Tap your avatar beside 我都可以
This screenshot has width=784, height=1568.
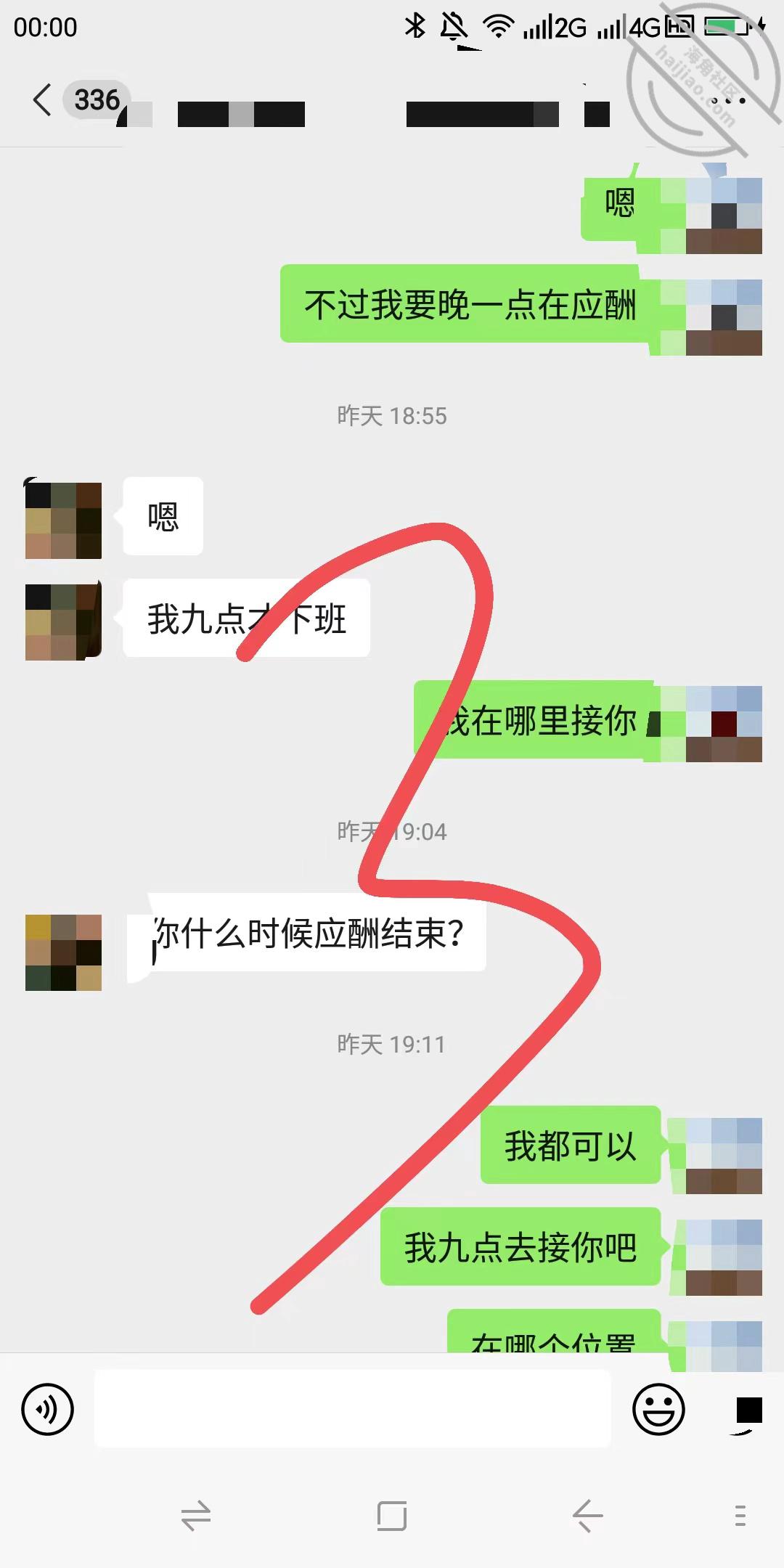[x=724, y=1156]
